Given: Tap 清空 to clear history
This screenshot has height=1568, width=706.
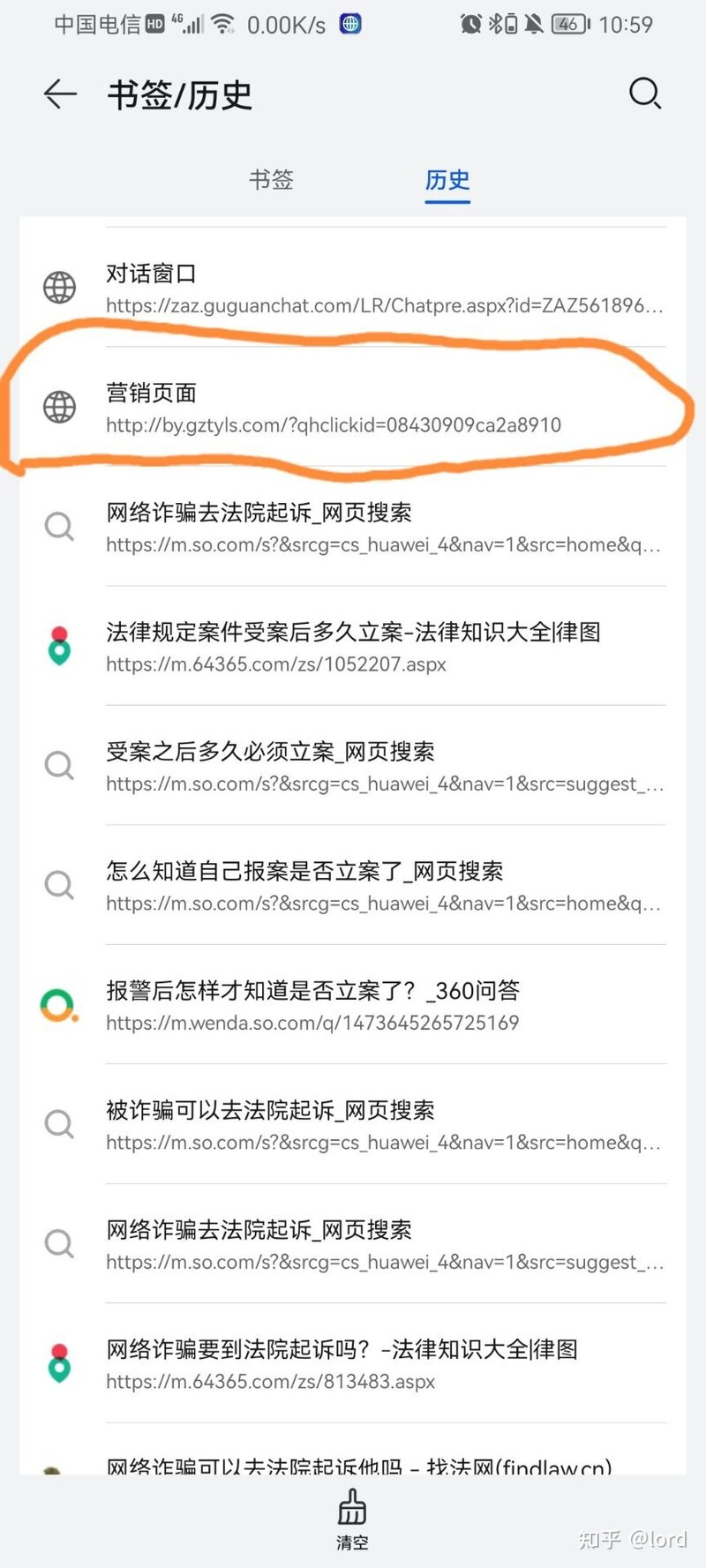Looking at the screenshot, I should pos(352,1519).
